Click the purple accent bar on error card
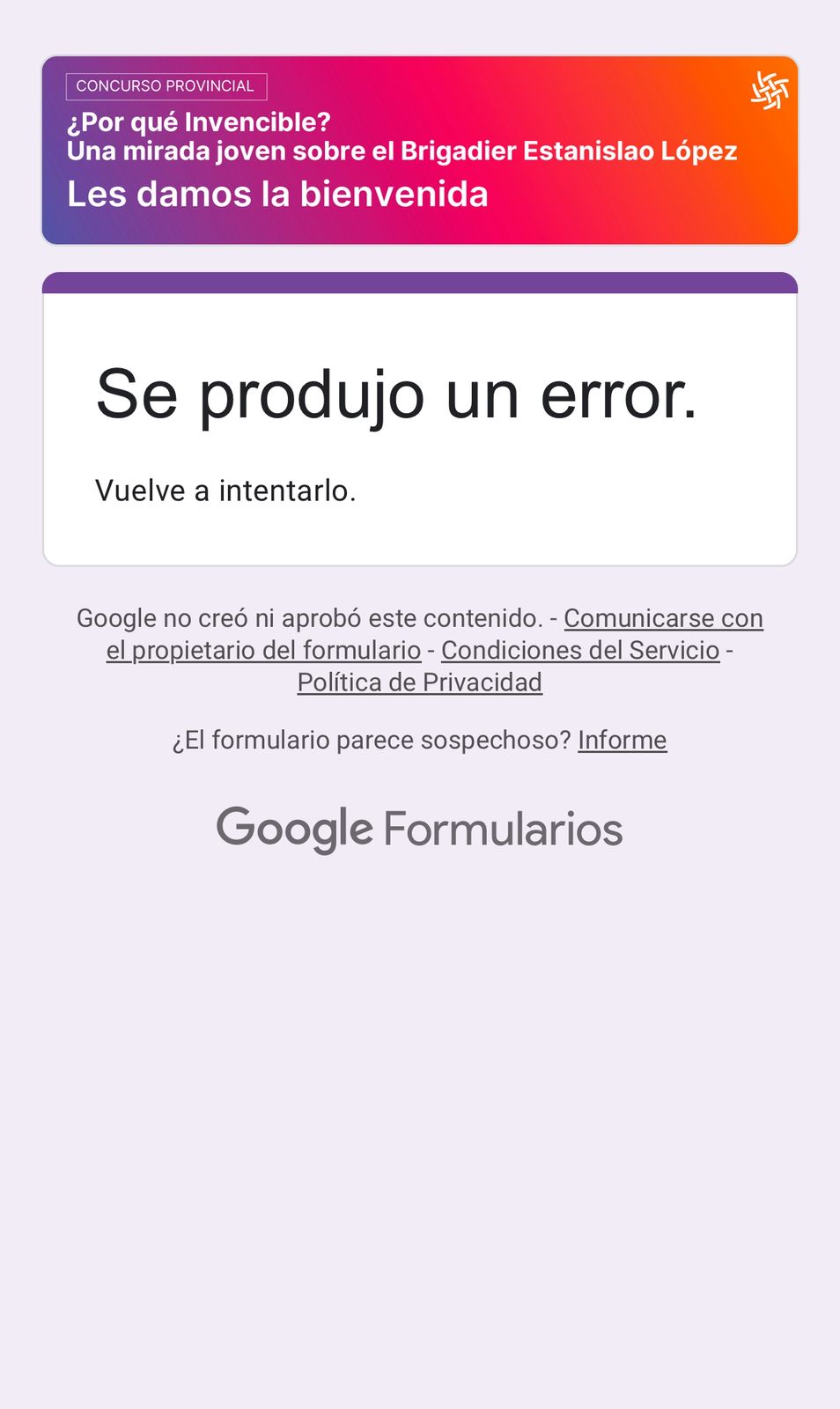The height and width of the screenshot is (1409, 840). tap(420, 280)
